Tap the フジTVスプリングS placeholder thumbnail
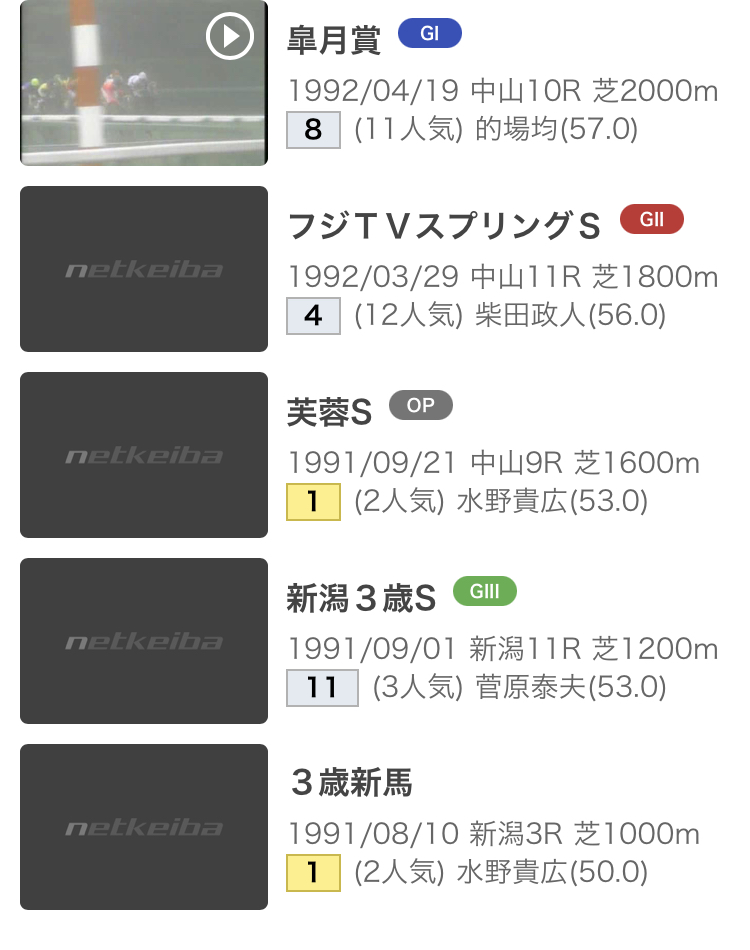The height and width of the screenshot is (950, 750). (144, 269)
